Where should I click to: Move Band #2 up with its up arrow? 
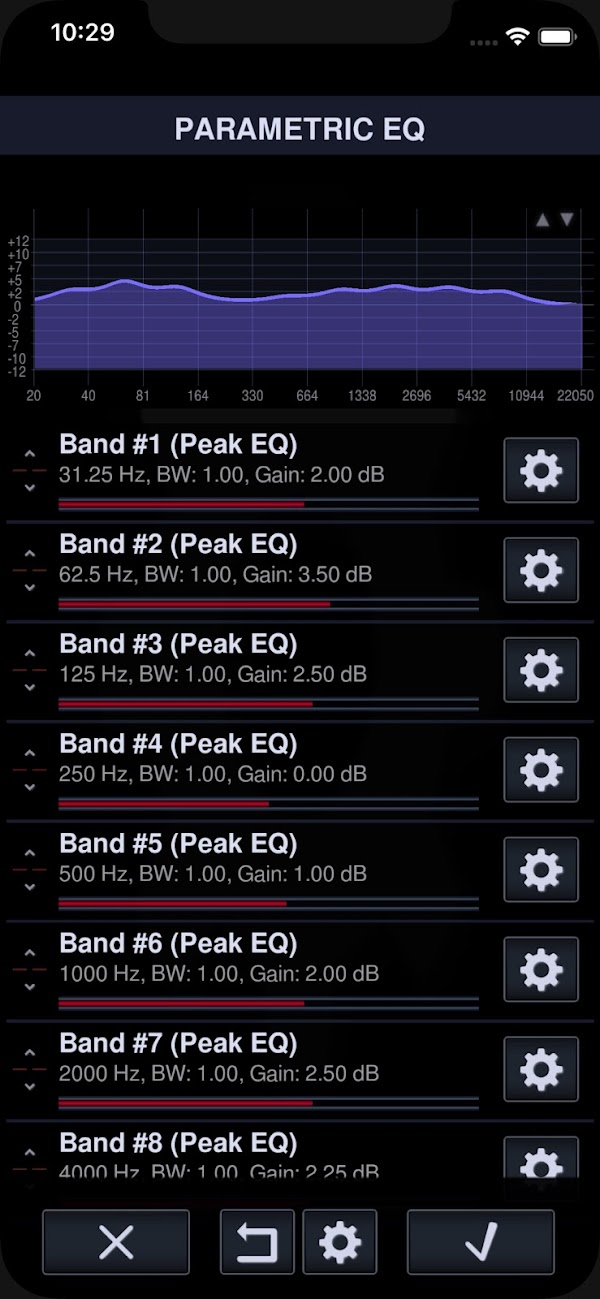coord(30,554)
